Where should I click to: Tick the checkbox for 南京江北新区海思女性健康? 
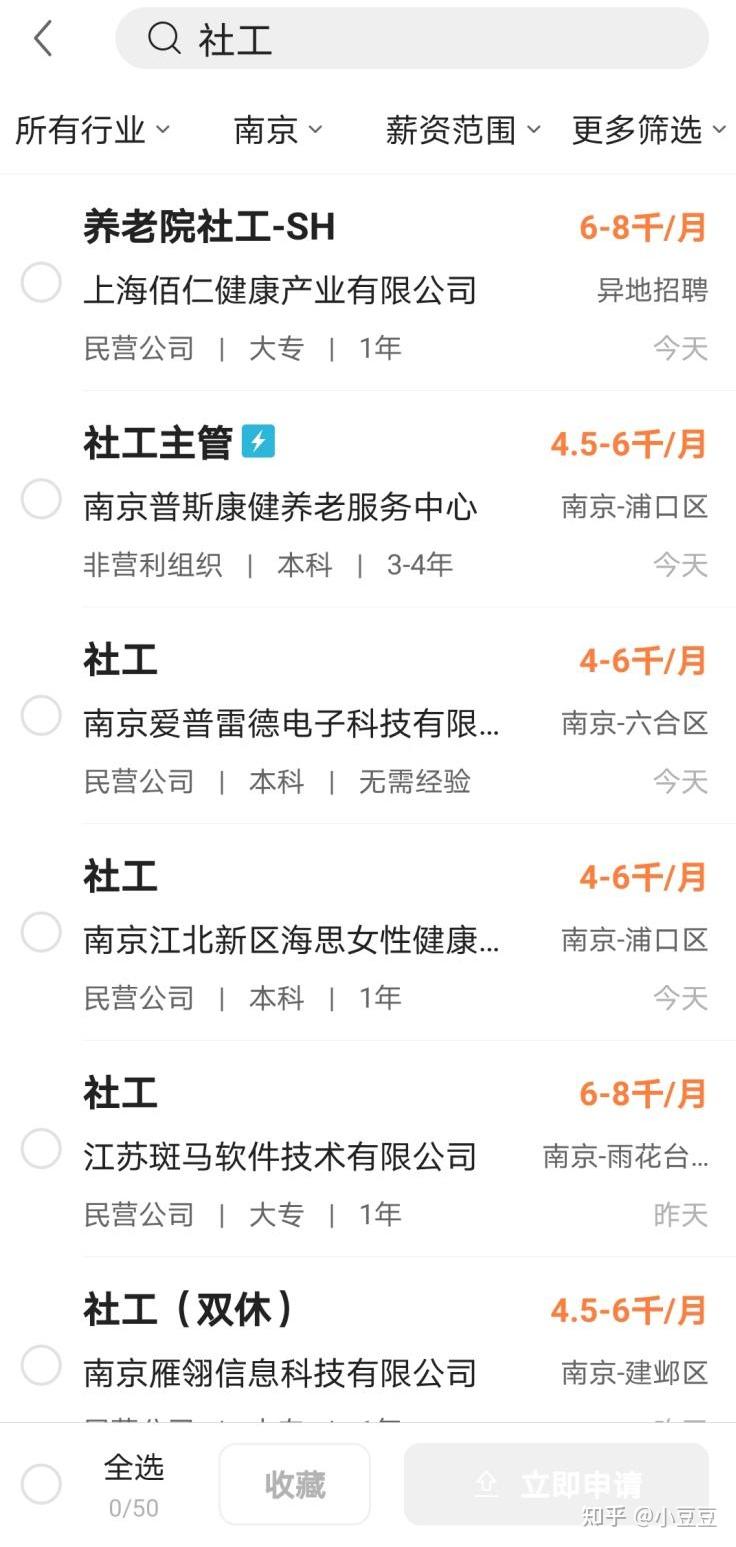click(41, 932)
